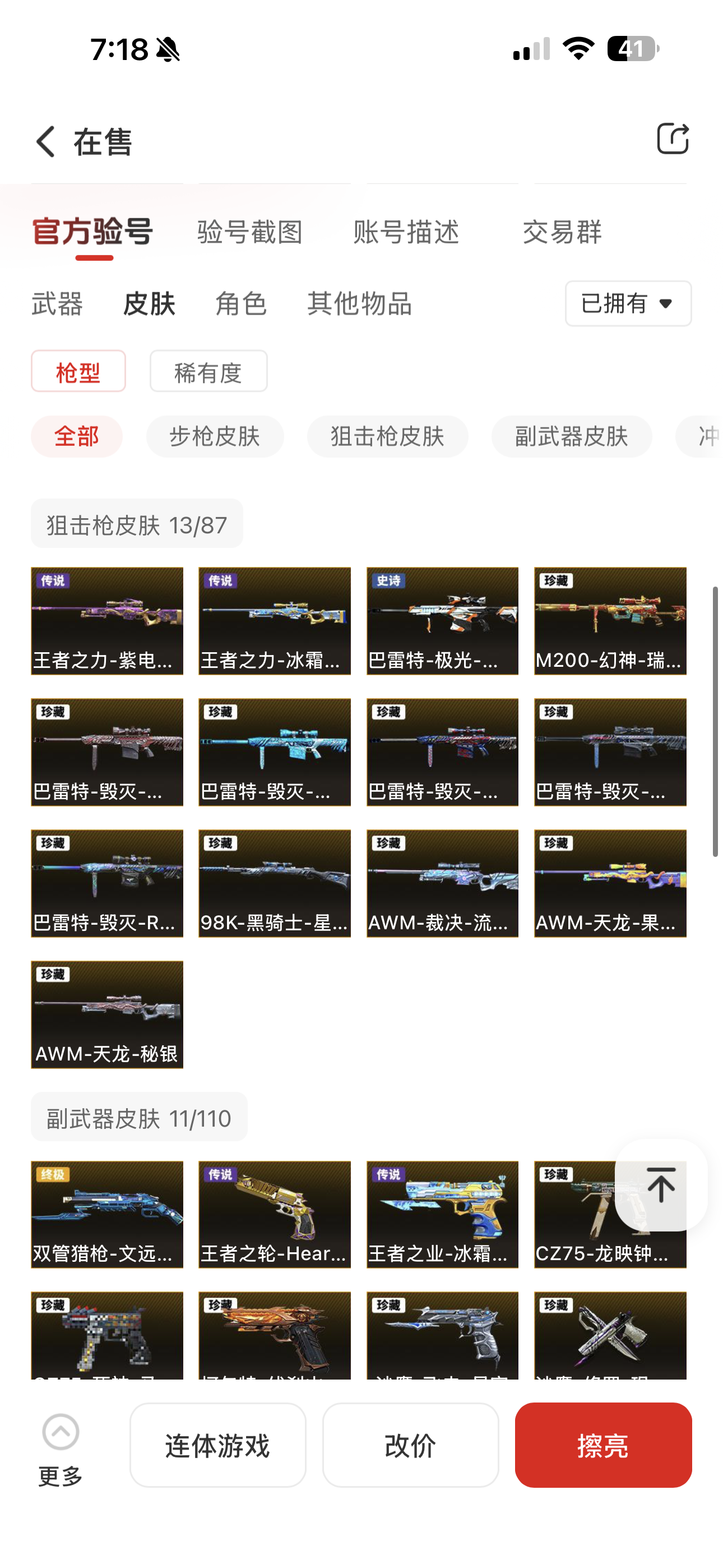Open the 王者之力-紫电 skin tile
This screenshot has height=1568, width=723.
(x=107, y=621)
